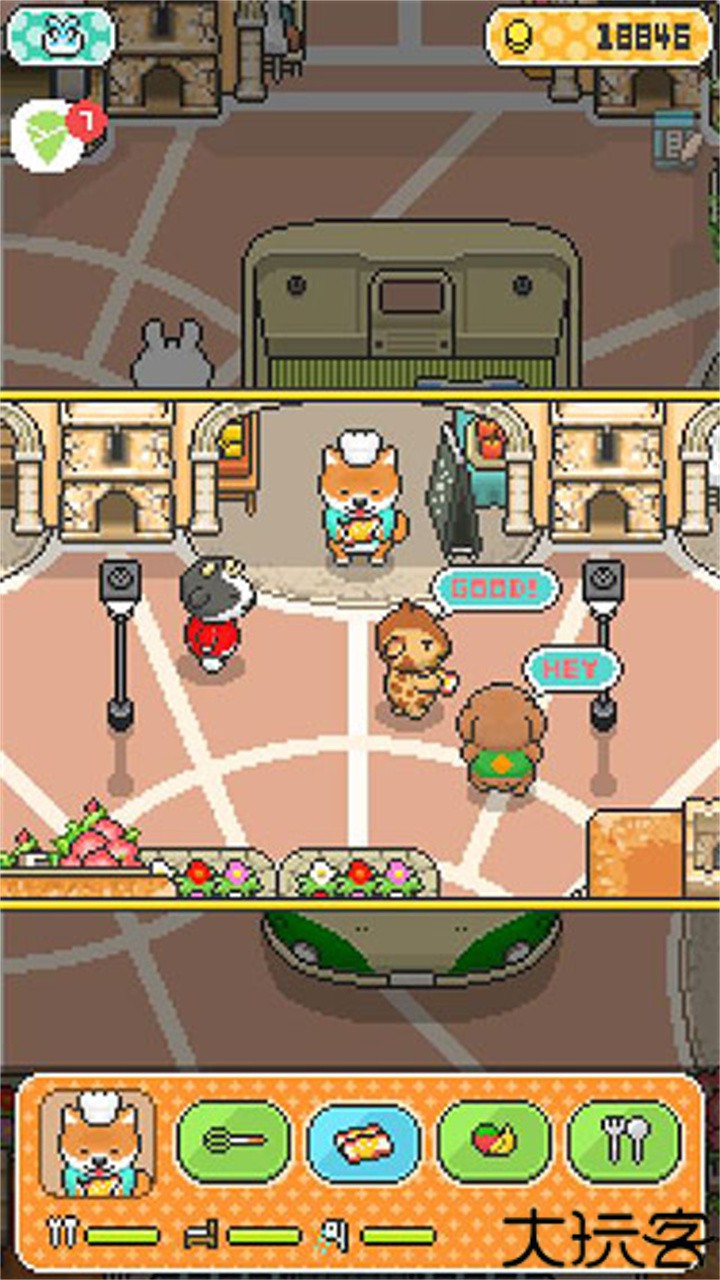This screenshot has height=1280, width=720.
Task: Select the fork and spoon button
Action: point(624,1141)
